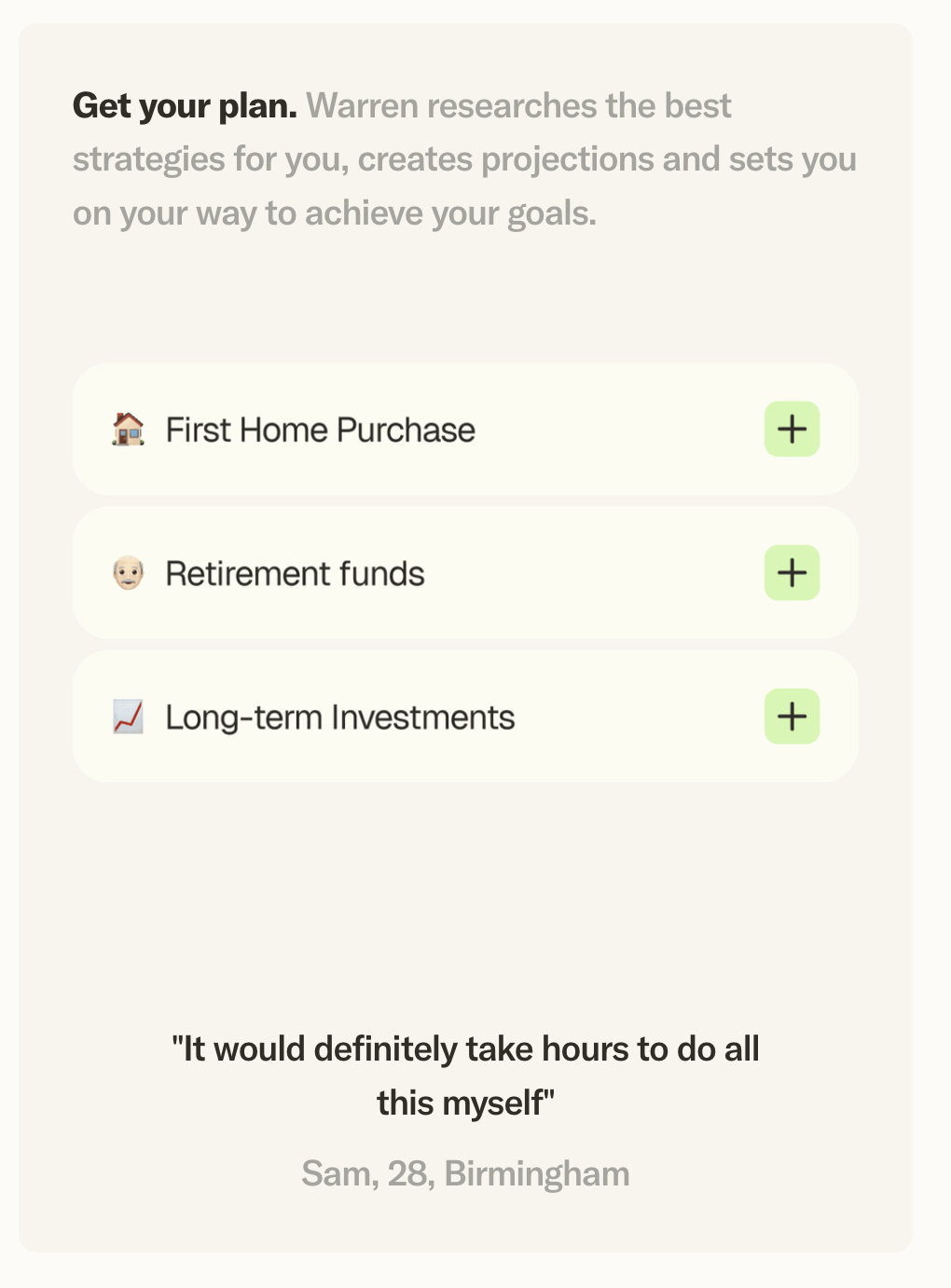Click the testimonial quote text
Viewport: 951px width, 1288px height.
coord(466,1074)
